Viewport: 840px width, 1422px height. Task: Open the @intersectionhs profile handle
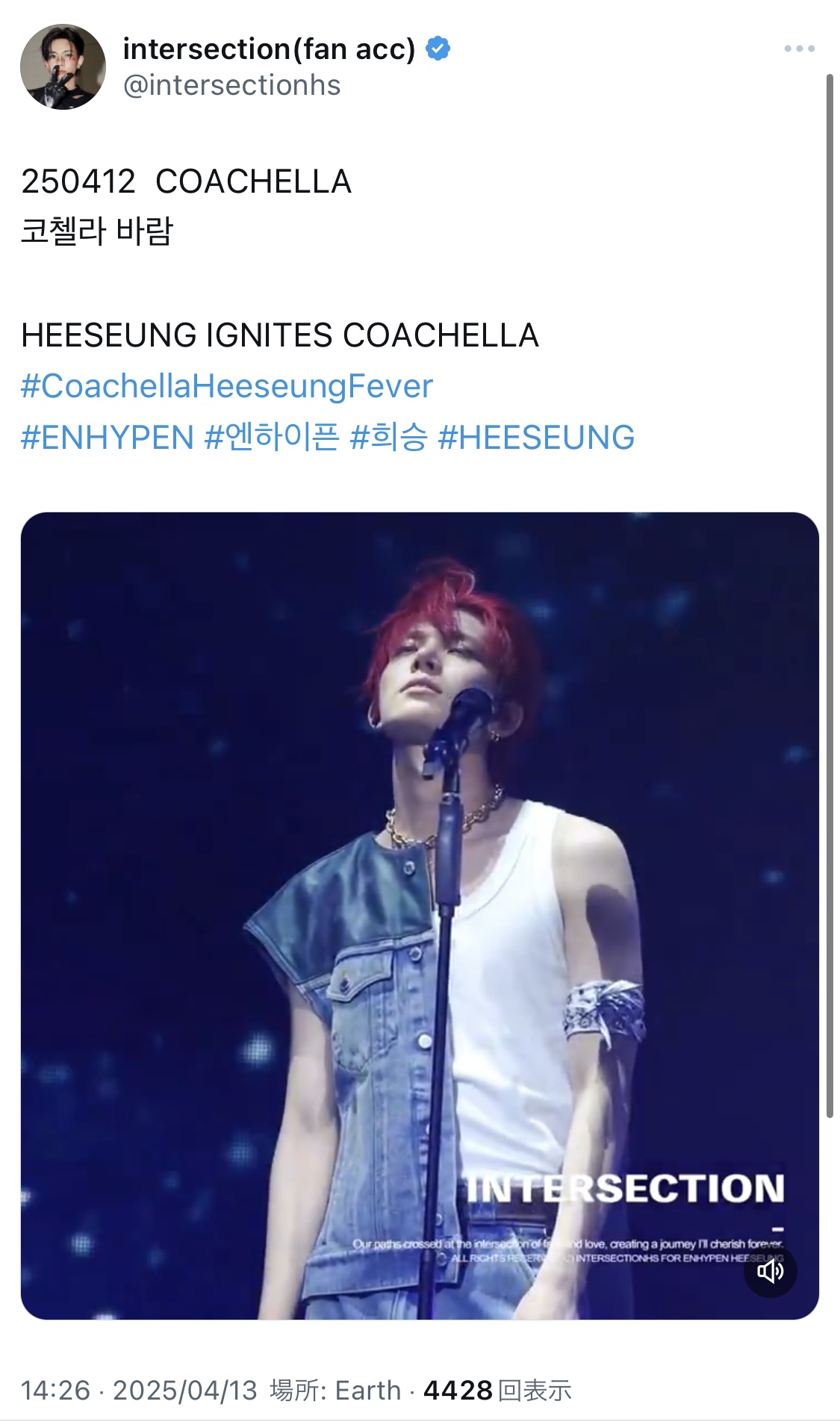pos(231,85)
